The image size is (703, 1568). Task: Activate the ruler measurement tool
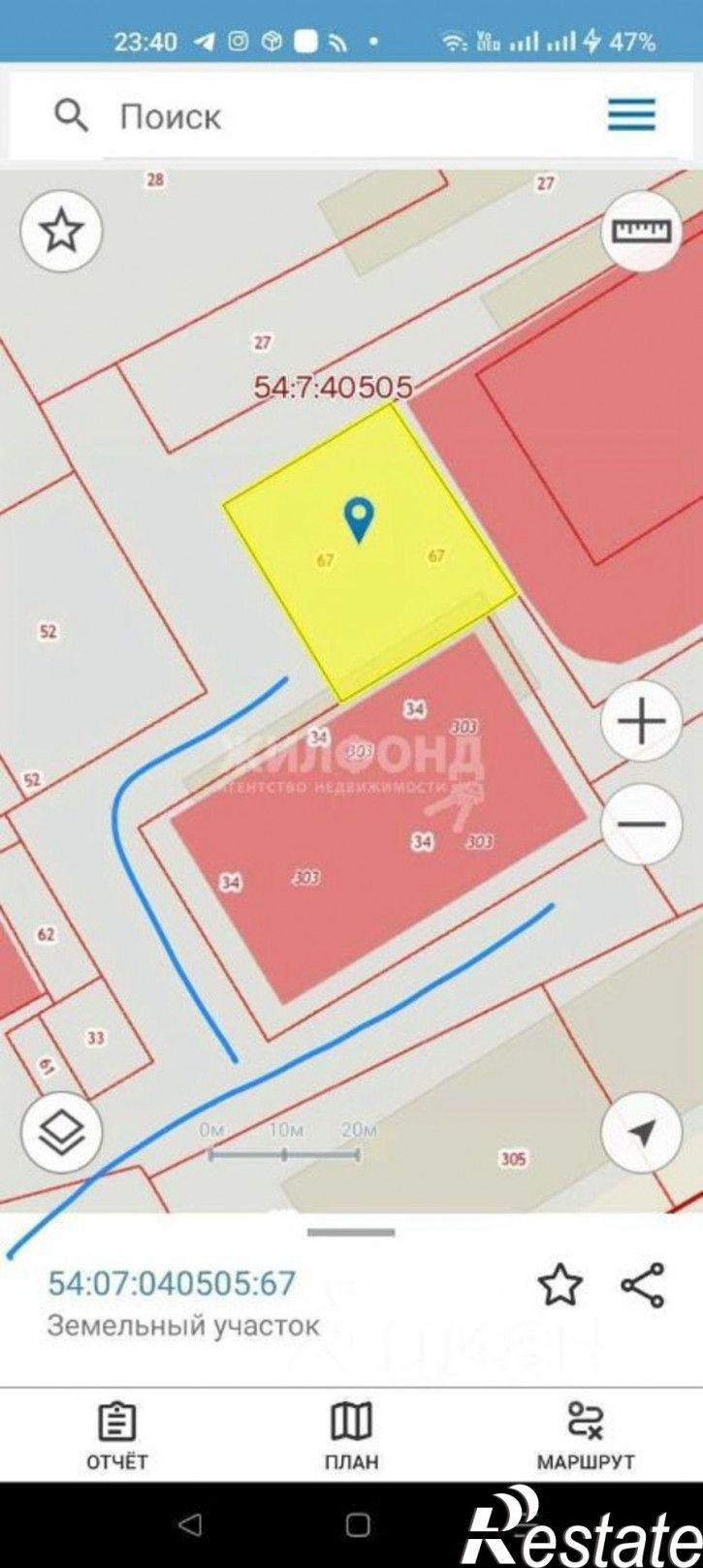(x=641, y=231)
